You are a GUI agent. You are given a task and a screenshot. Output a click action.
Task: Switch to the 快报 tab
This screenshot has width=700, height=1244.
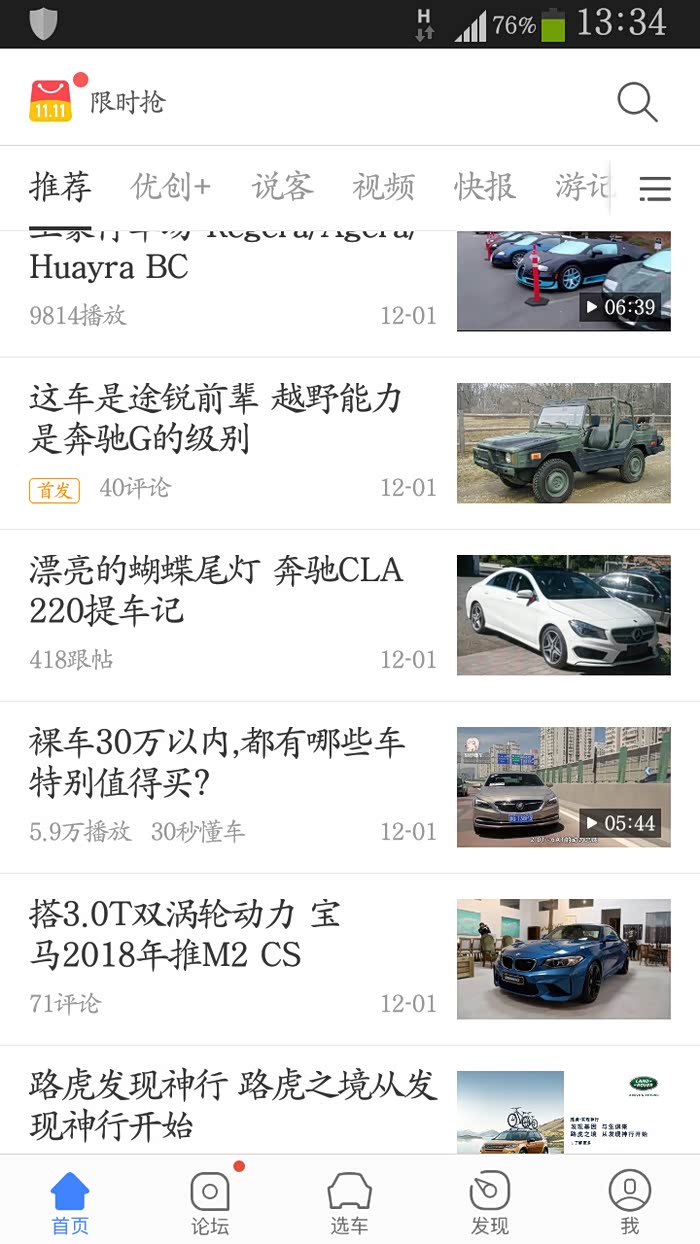tap(485, 187)
